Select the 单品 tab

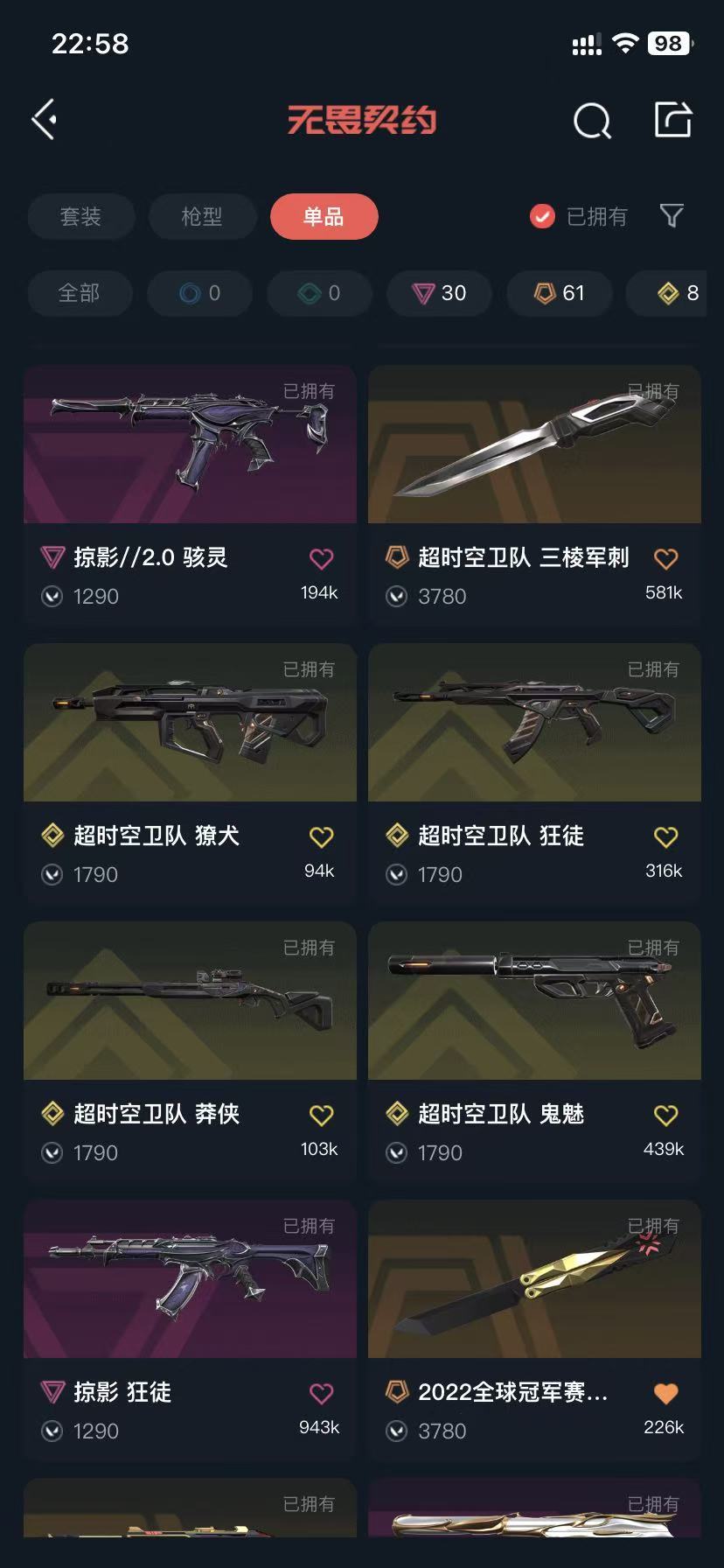(324, 216)
